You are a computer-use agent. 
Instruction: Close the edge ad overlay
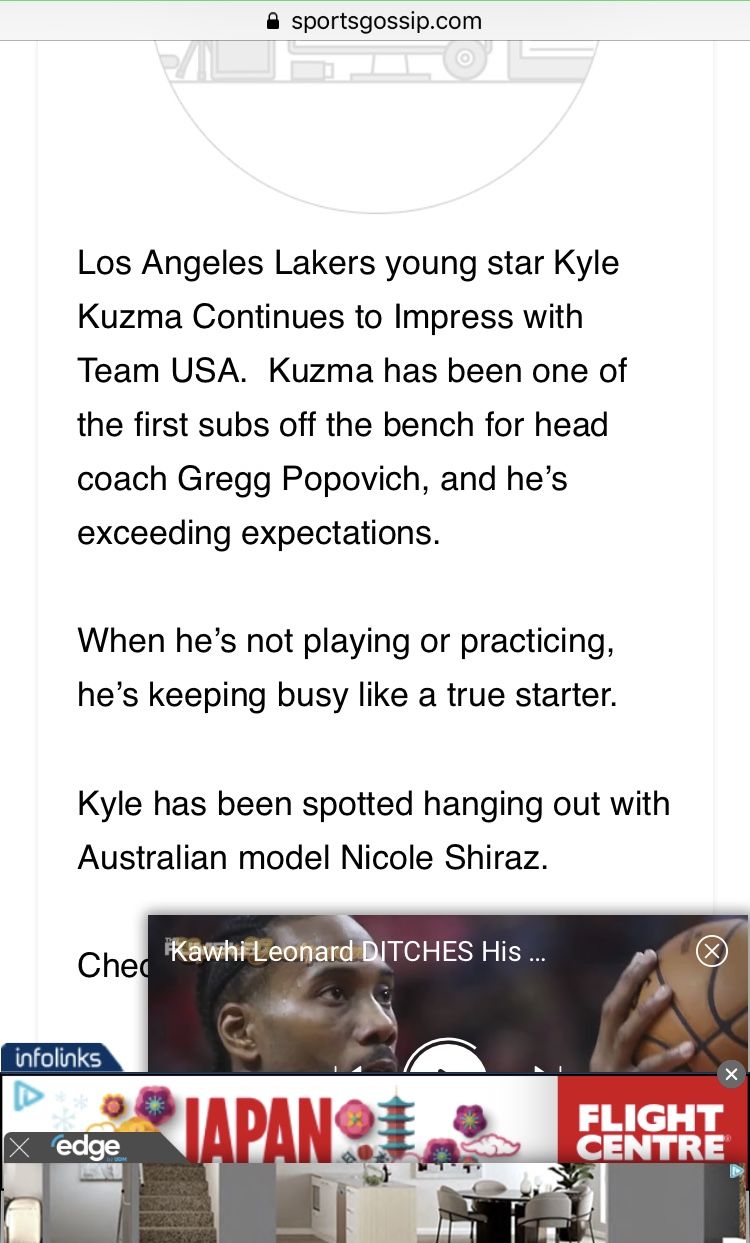click(19, 1147)
